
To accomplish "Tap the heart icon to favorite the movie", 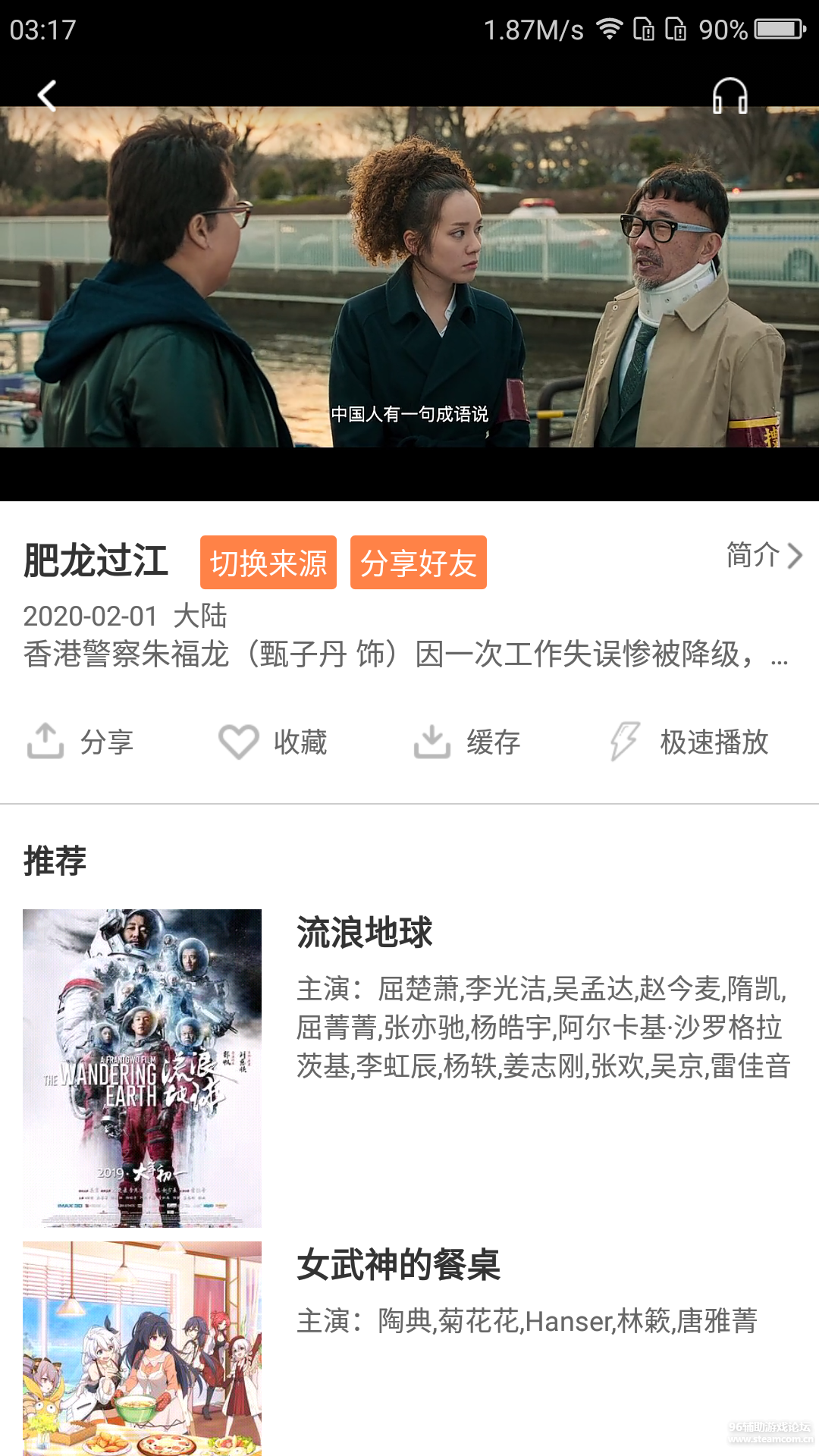I will pos(239,742).
